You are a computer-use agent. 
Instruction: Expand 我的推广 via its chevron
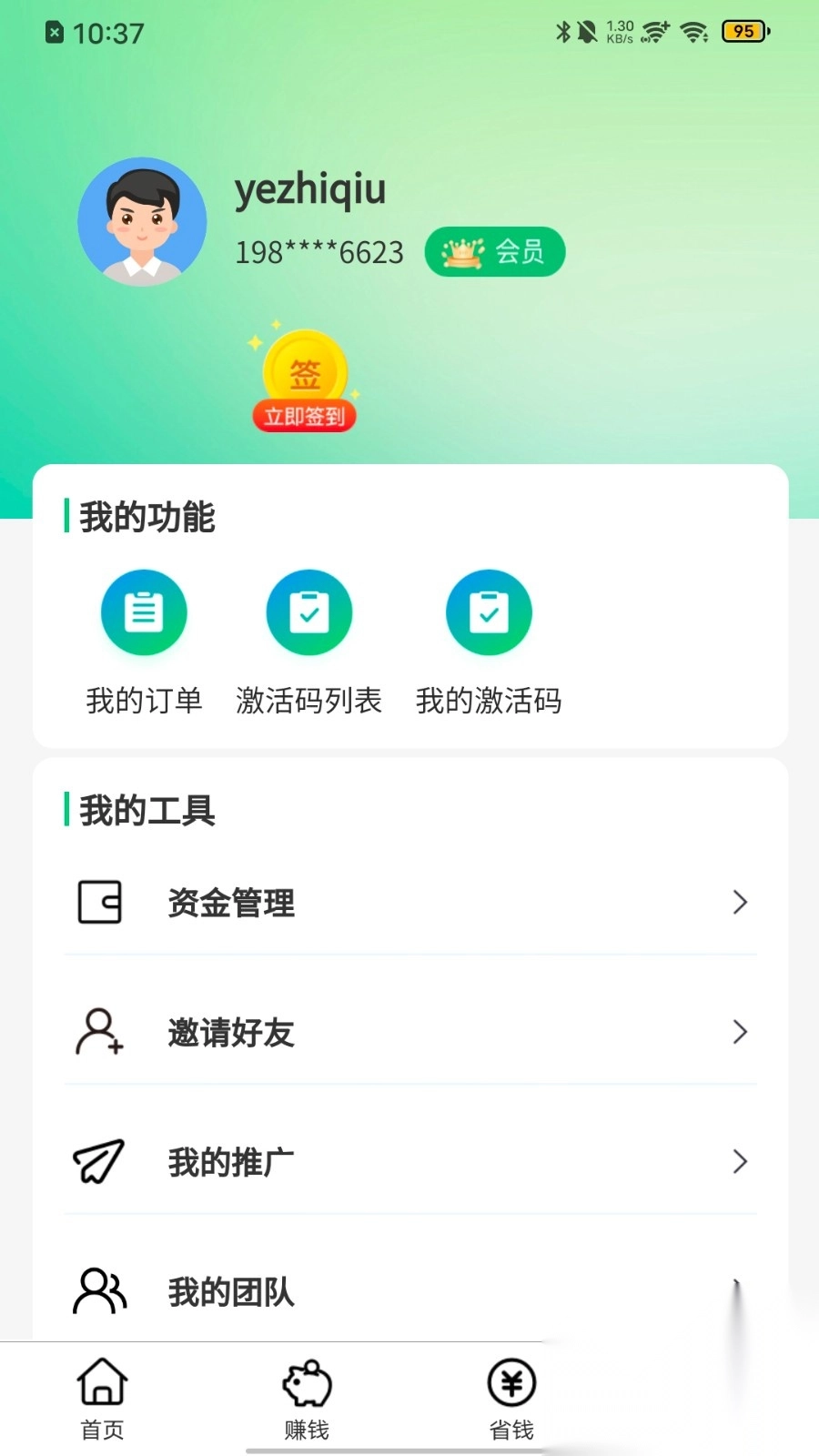click(x=738, y=1161)
